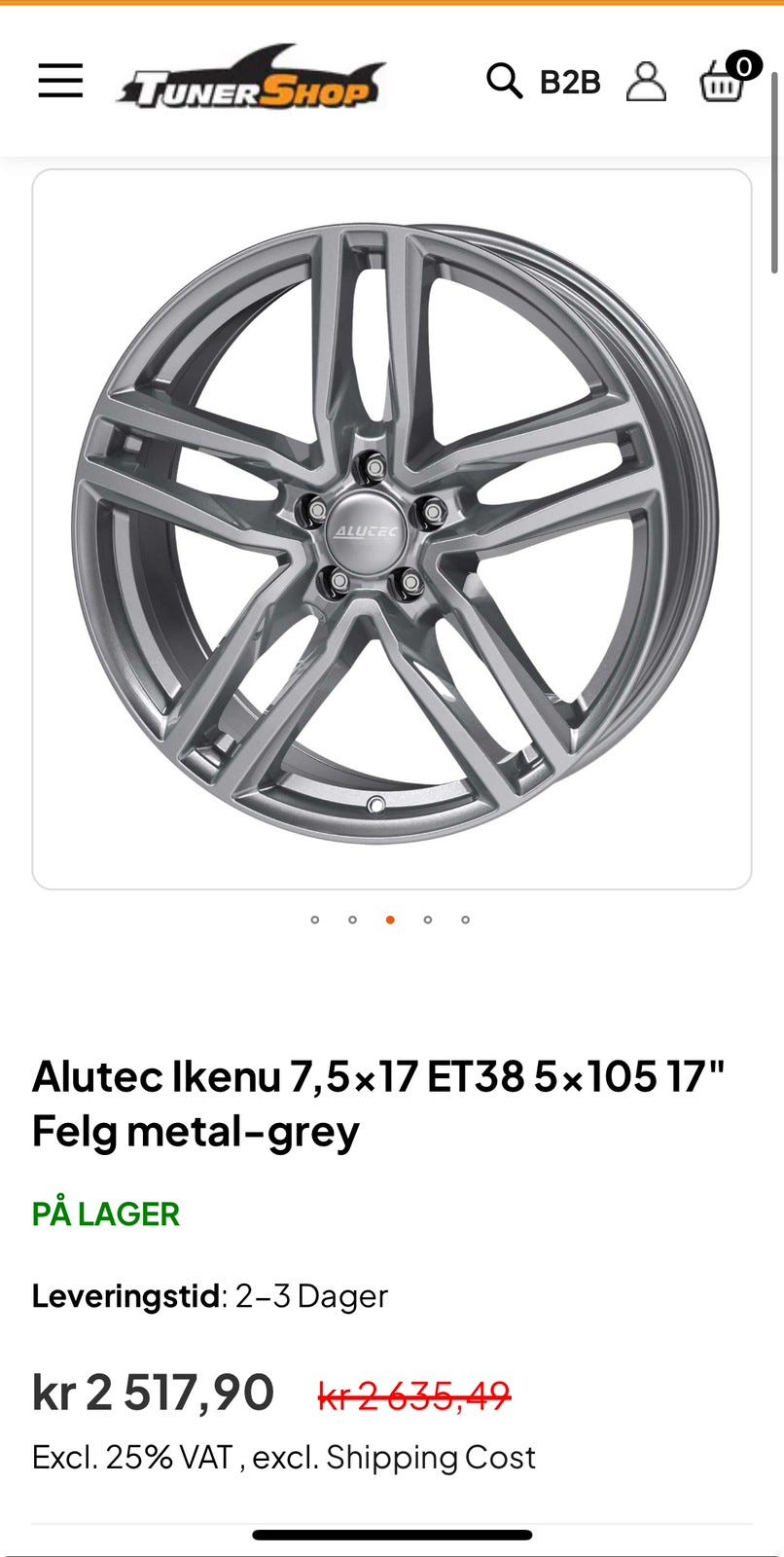Viewport: 784px width, 1557px height.
Task: Jump to the first product image dot
Action: [315, 920]
